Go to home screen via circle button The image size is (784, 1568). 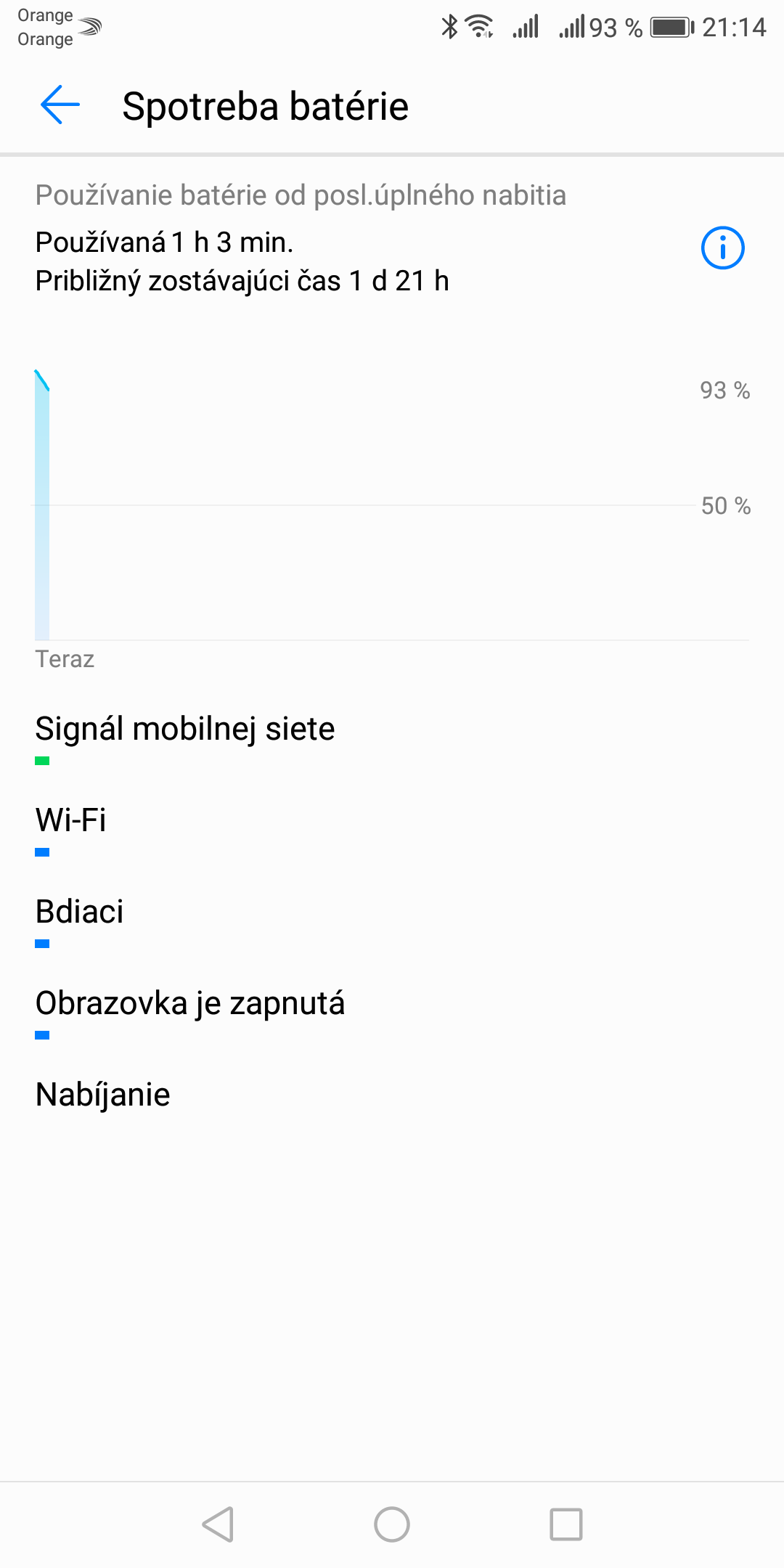[392, 1524]
